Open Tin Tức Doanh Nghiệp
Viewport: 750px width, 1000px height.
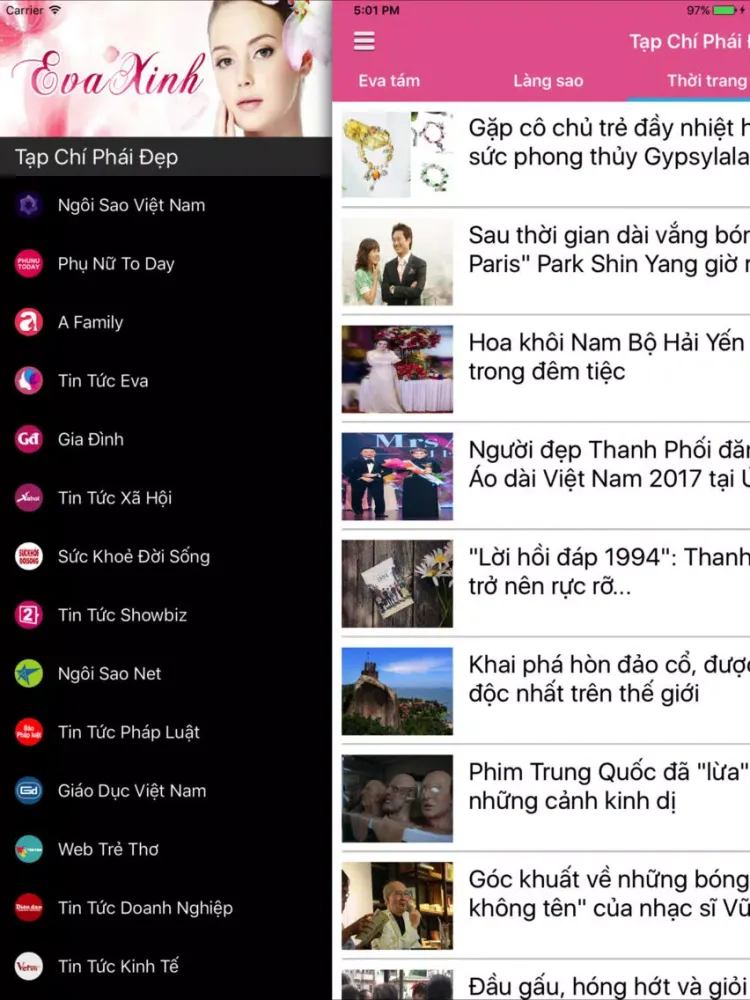[x=145, y=908]
